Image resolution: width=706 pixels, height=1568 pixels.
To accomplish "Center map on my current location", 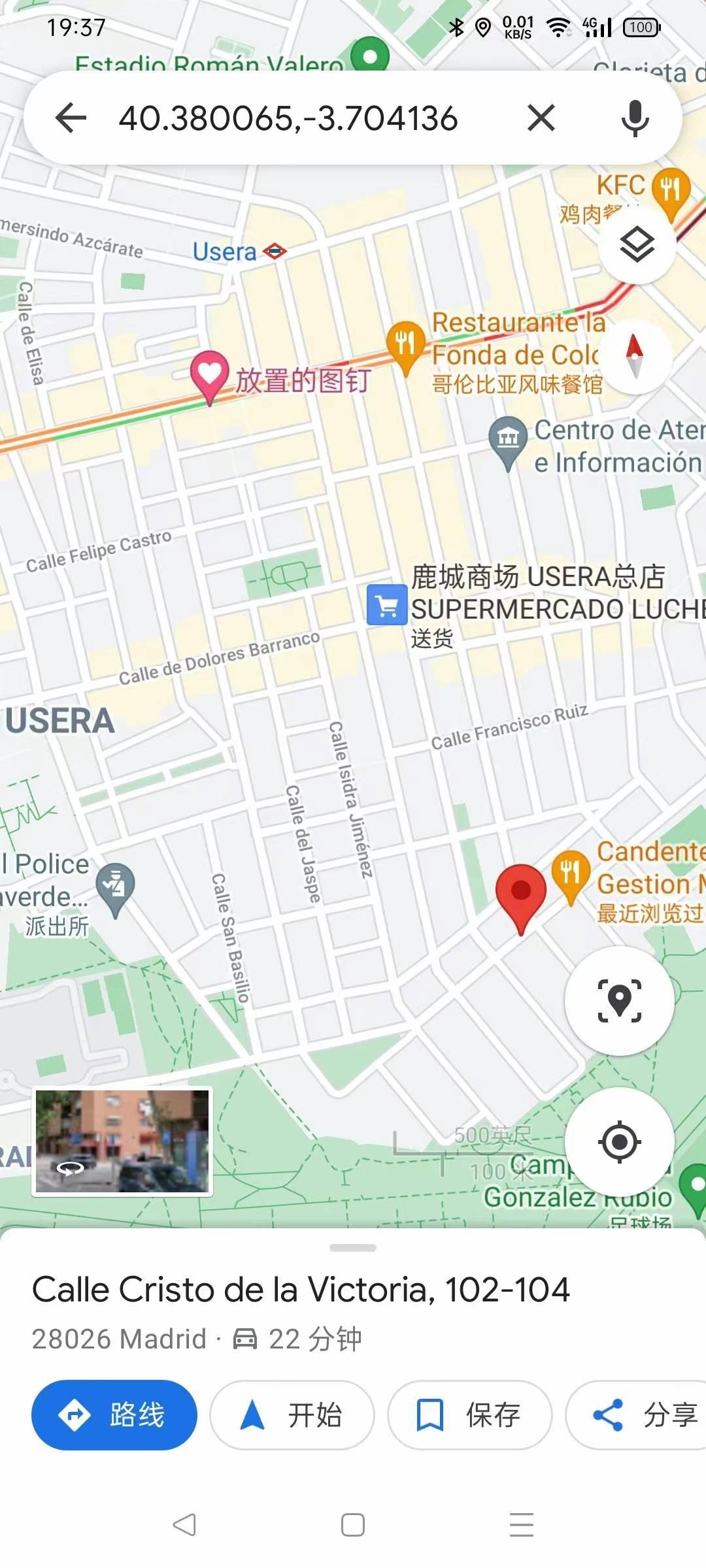I will click(619, 1141).
